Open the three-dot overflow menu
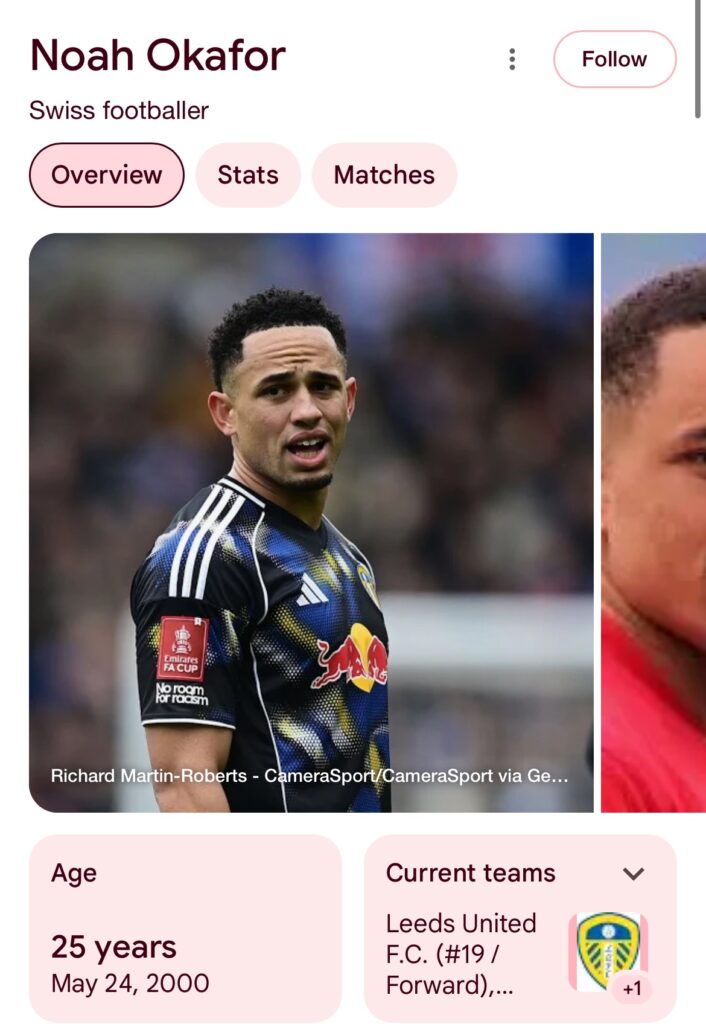This screenshot has height=1024, width=706. (512, 60)
